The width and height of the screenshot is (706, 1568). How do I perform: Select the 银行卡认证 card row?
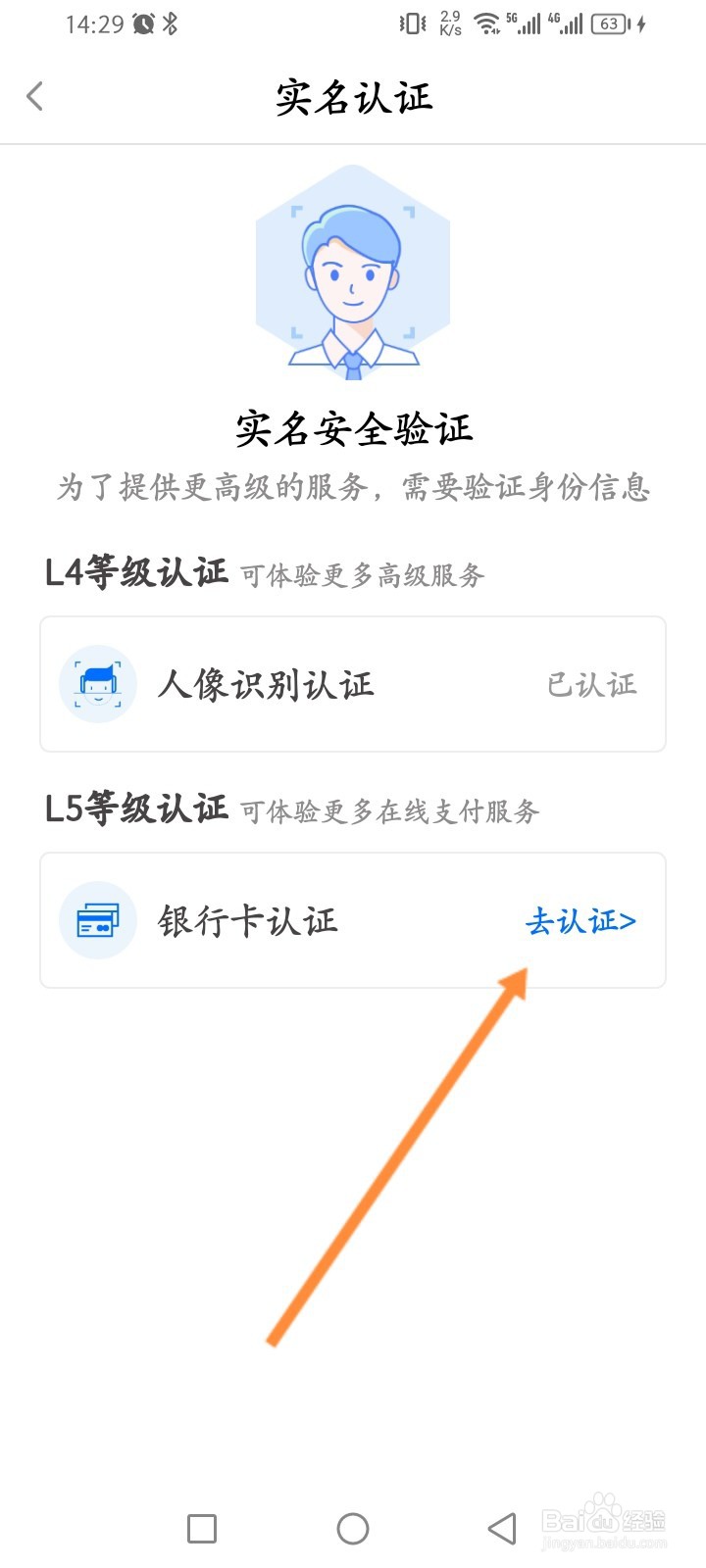click(294, 919)
